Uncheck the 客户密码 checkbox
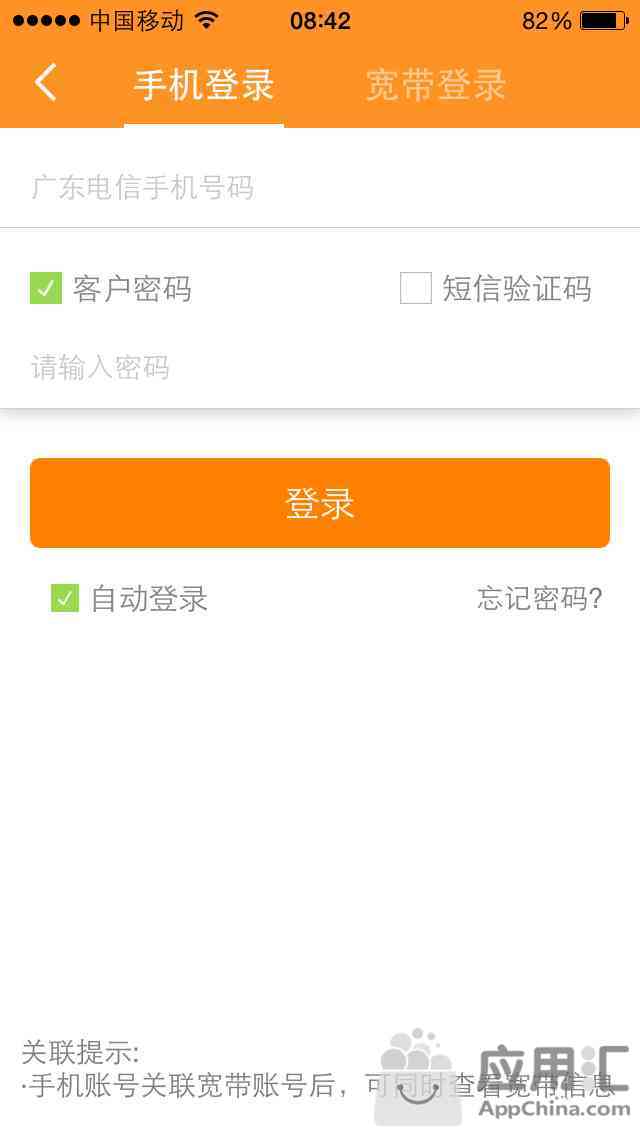The image size is (640, 1136). point(46,288)
